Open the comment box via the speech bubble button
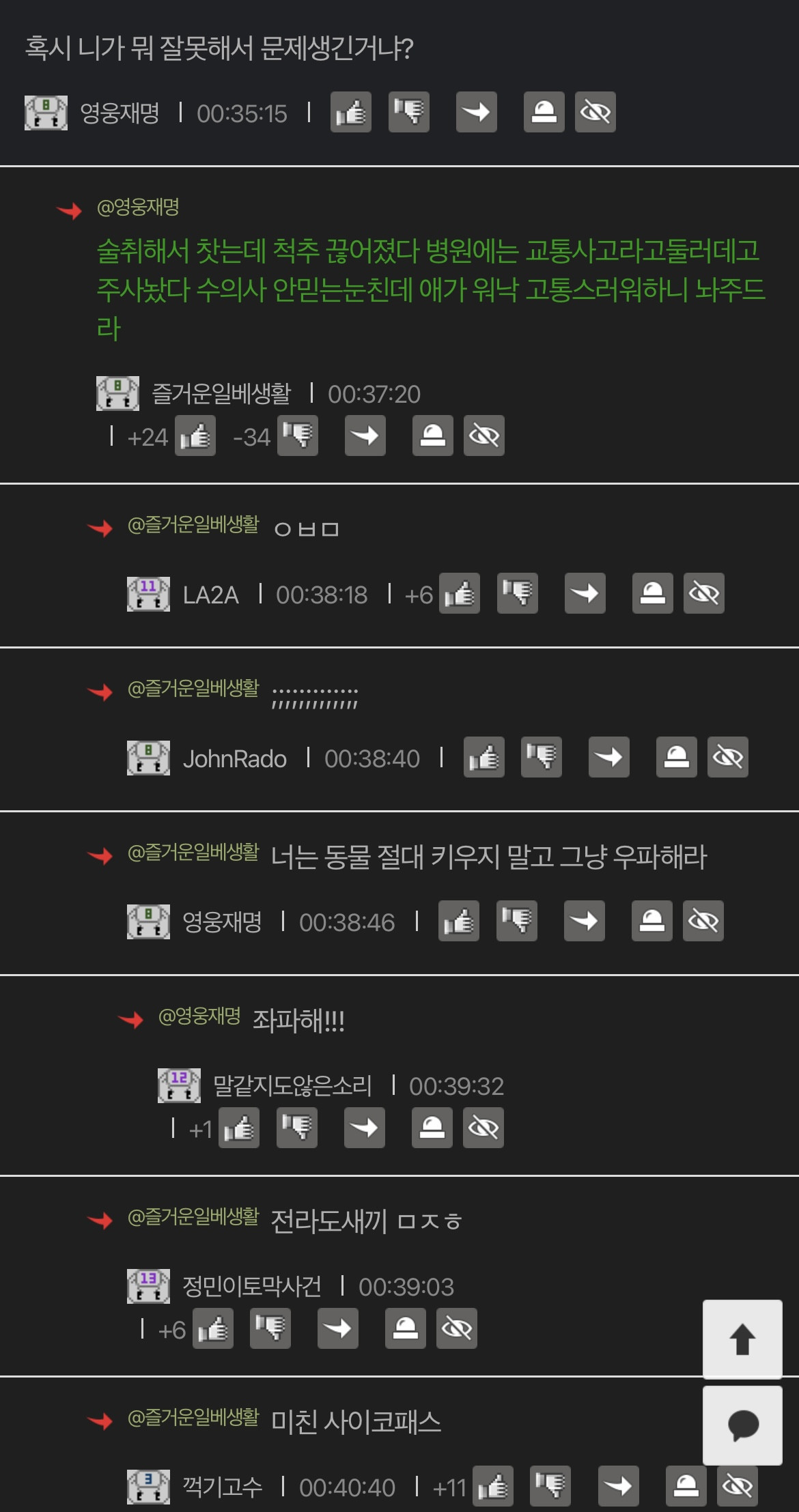The height and width of the screenshot is (1512, 799). 743,1425
